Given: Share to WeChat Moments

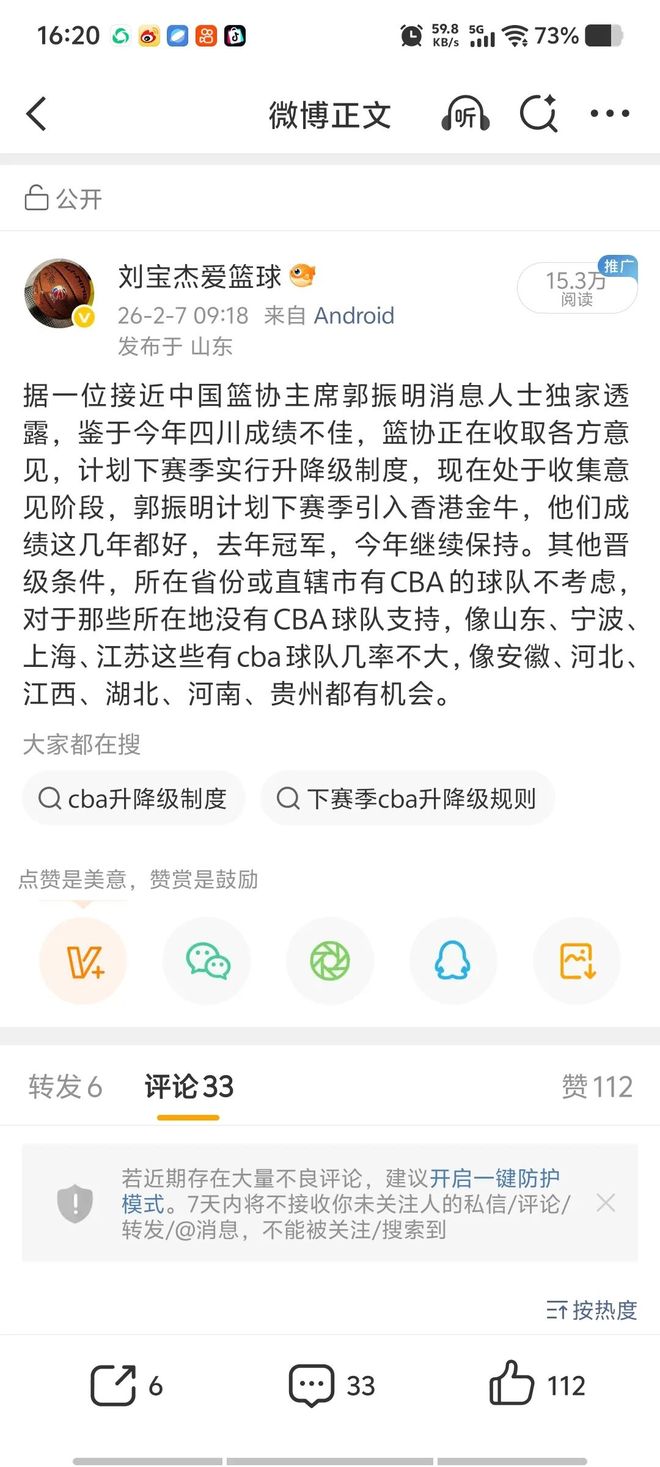Looking at the screenshot, I should tap(330, 961).
